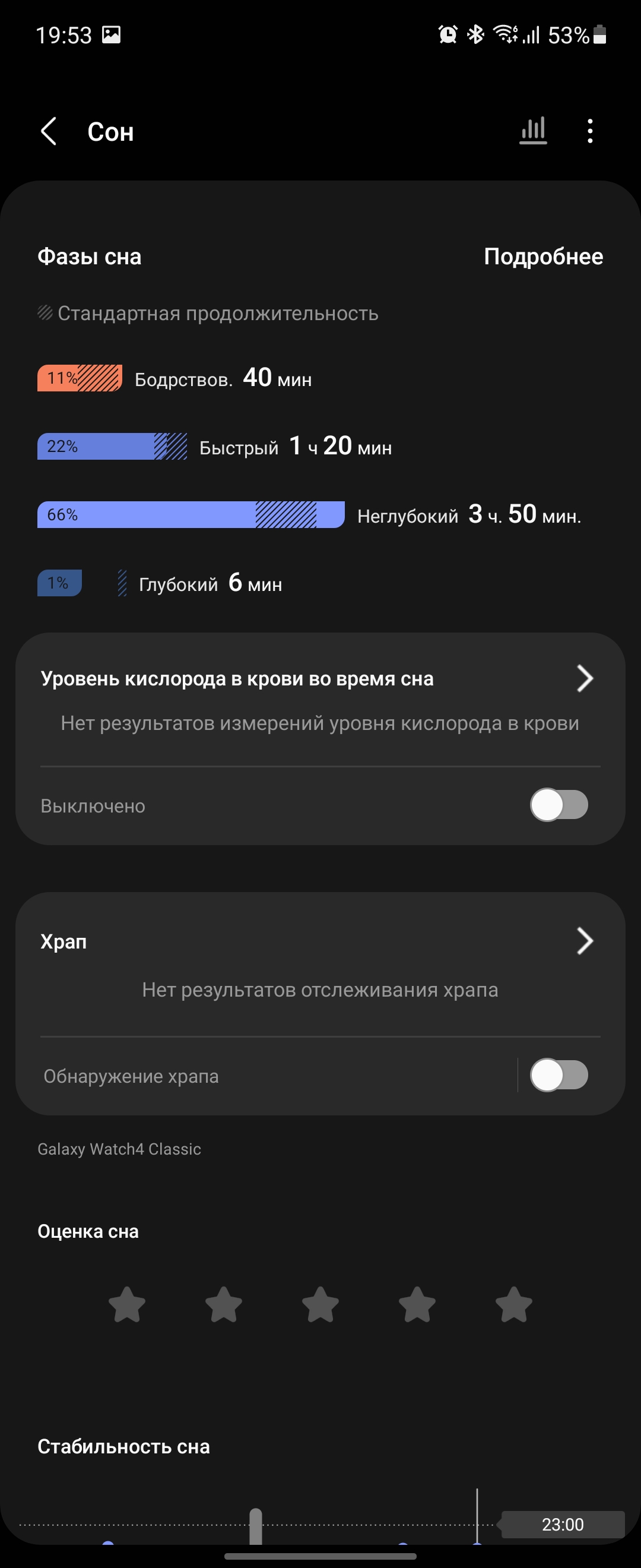Open the sleep statistics chart icon
Image resolution: width=641 pixels, height=1568 pixels.
pos(533,131)
